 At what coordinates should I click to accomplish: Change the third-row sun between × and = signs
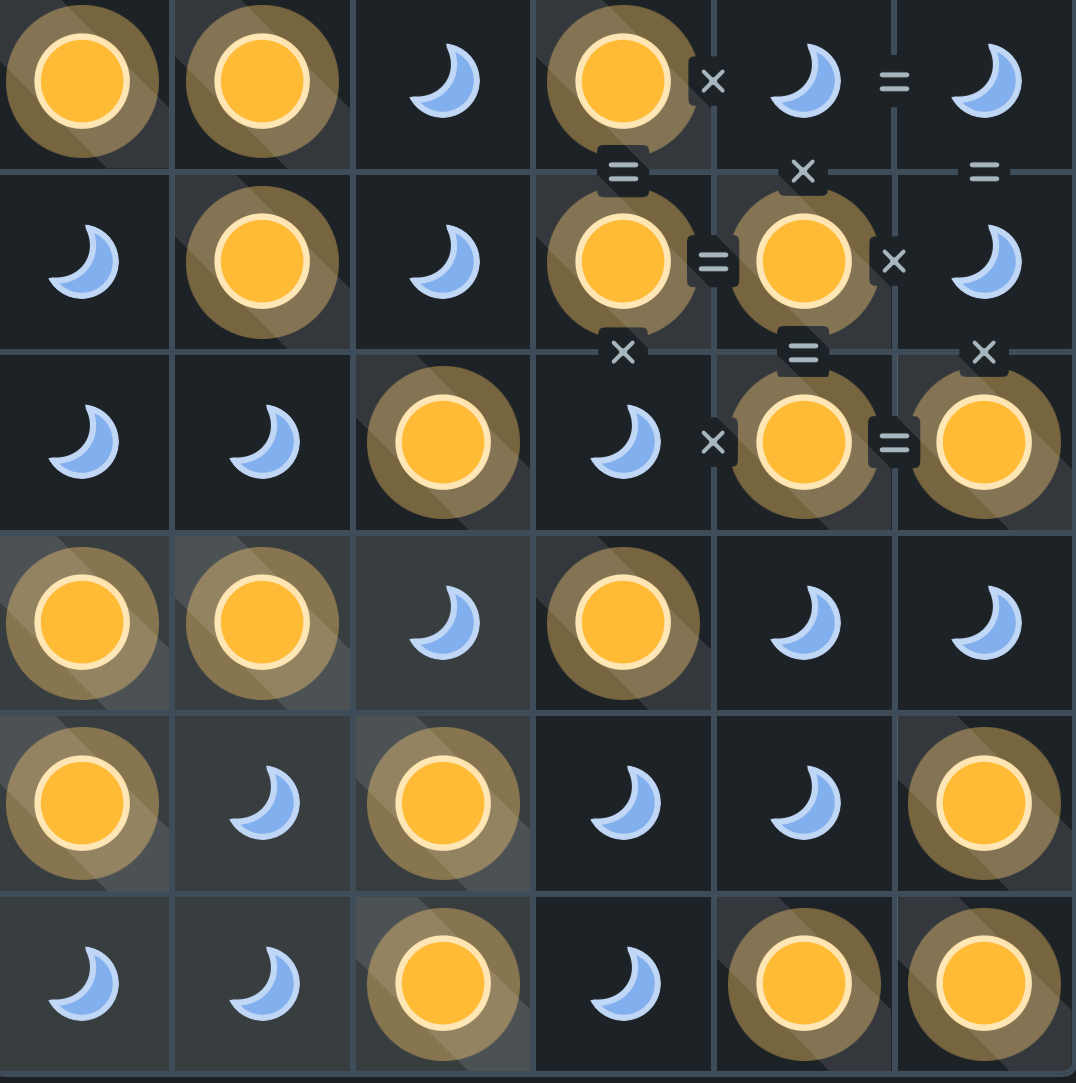[804, 442]
